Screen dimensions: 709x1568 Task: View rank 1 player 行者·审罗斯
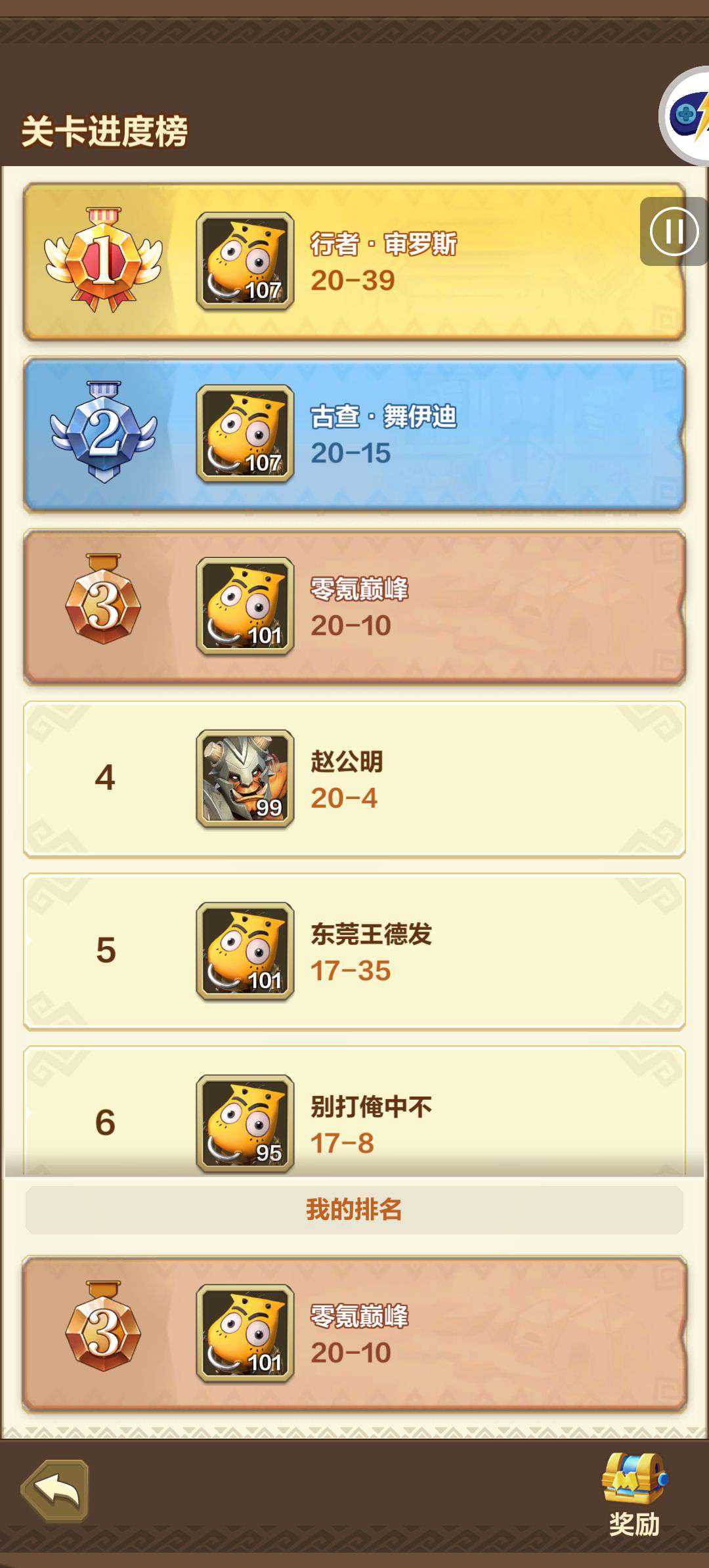[x=354, y=261]
